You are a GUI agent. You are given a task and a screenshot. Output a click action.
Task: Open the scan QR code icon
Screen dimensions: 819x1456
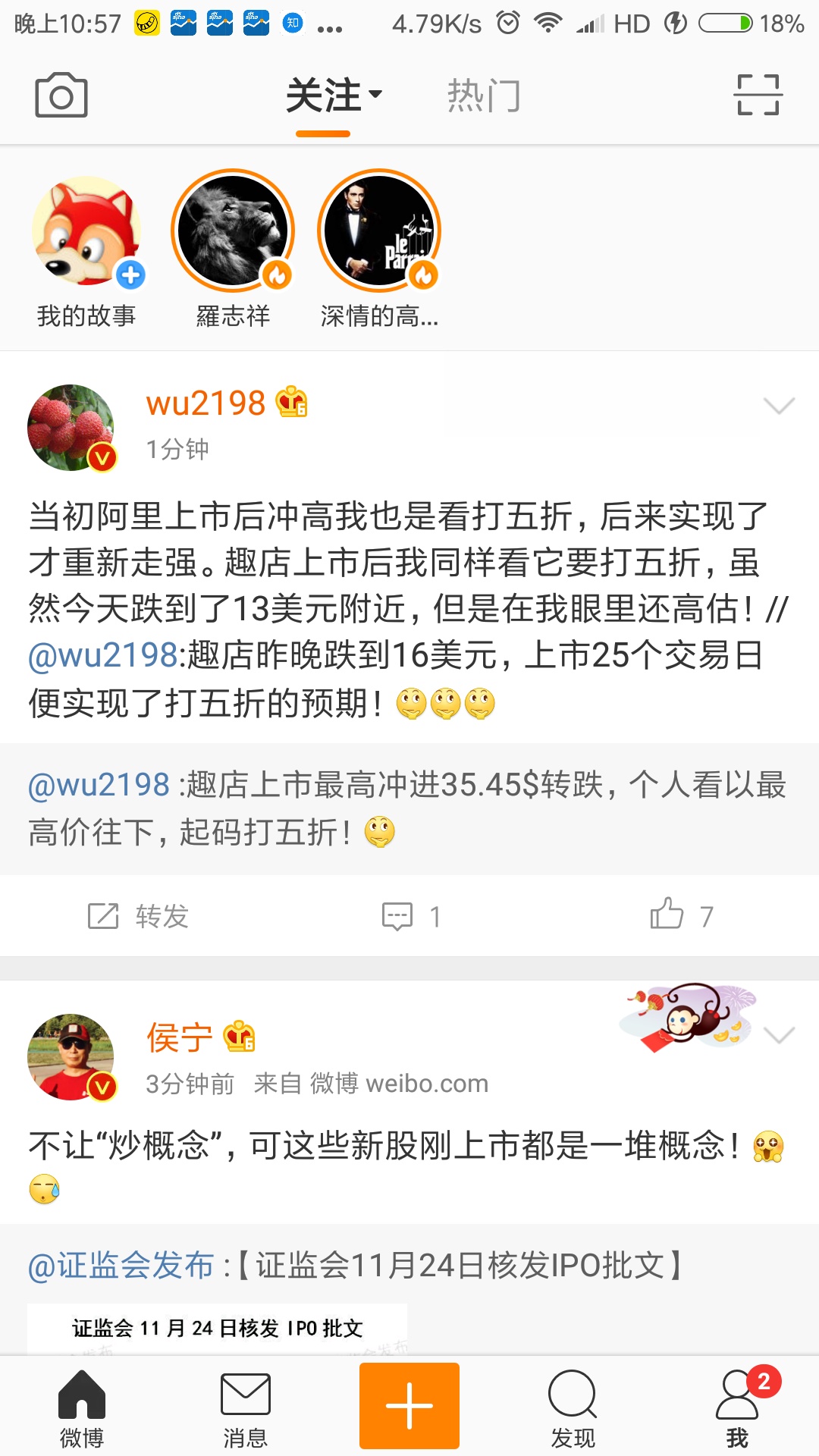(x=758, y=96)
